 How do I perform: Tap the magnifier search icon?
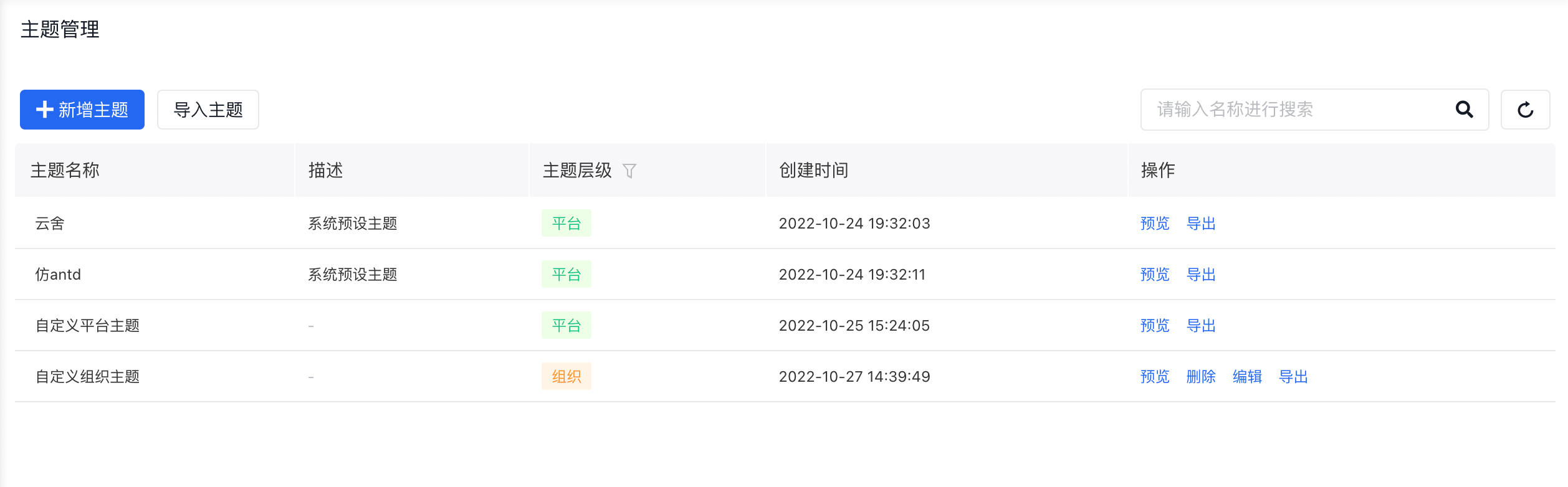(1464, 110)
